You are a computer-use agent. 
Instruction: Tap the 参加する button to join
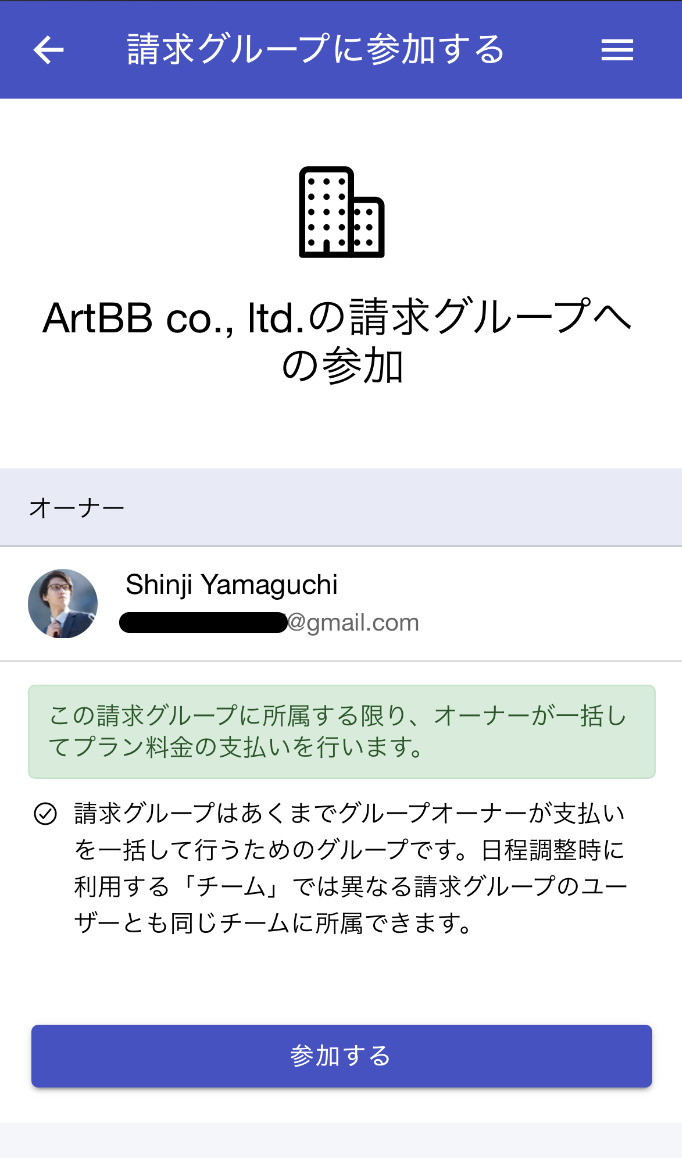341,1055
